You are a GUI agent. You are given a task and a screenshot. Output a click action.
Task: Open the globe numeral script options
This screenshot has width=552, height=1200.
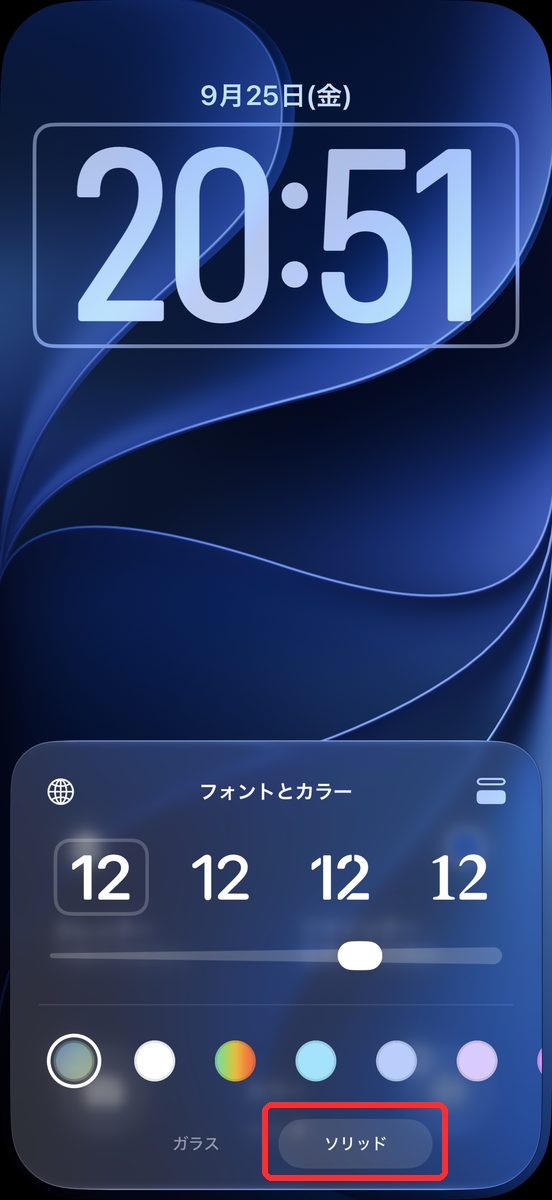pos(61,792)
